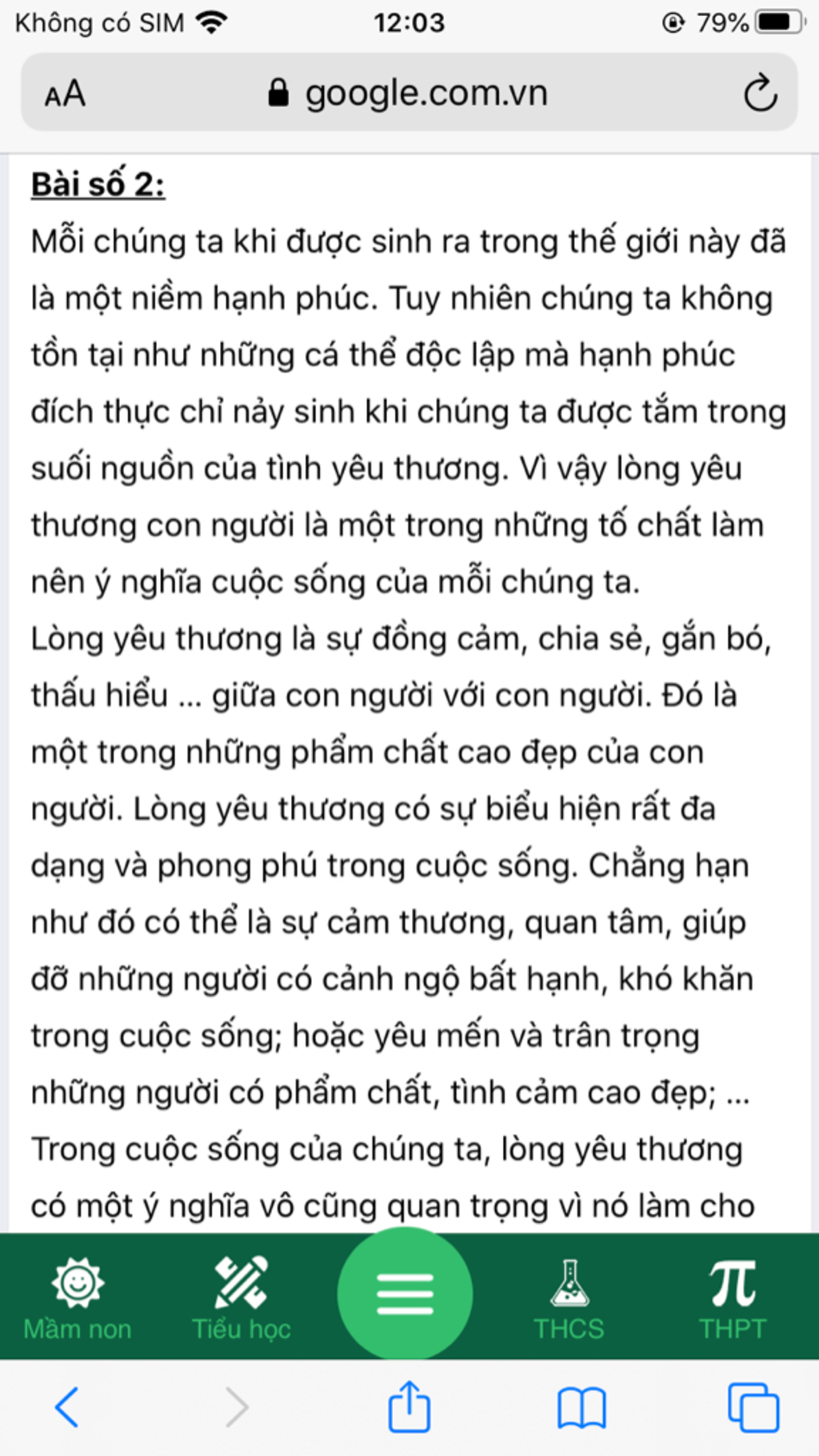Share this page from Safari
The image size is (819, 1456).
coord(409,1406)
